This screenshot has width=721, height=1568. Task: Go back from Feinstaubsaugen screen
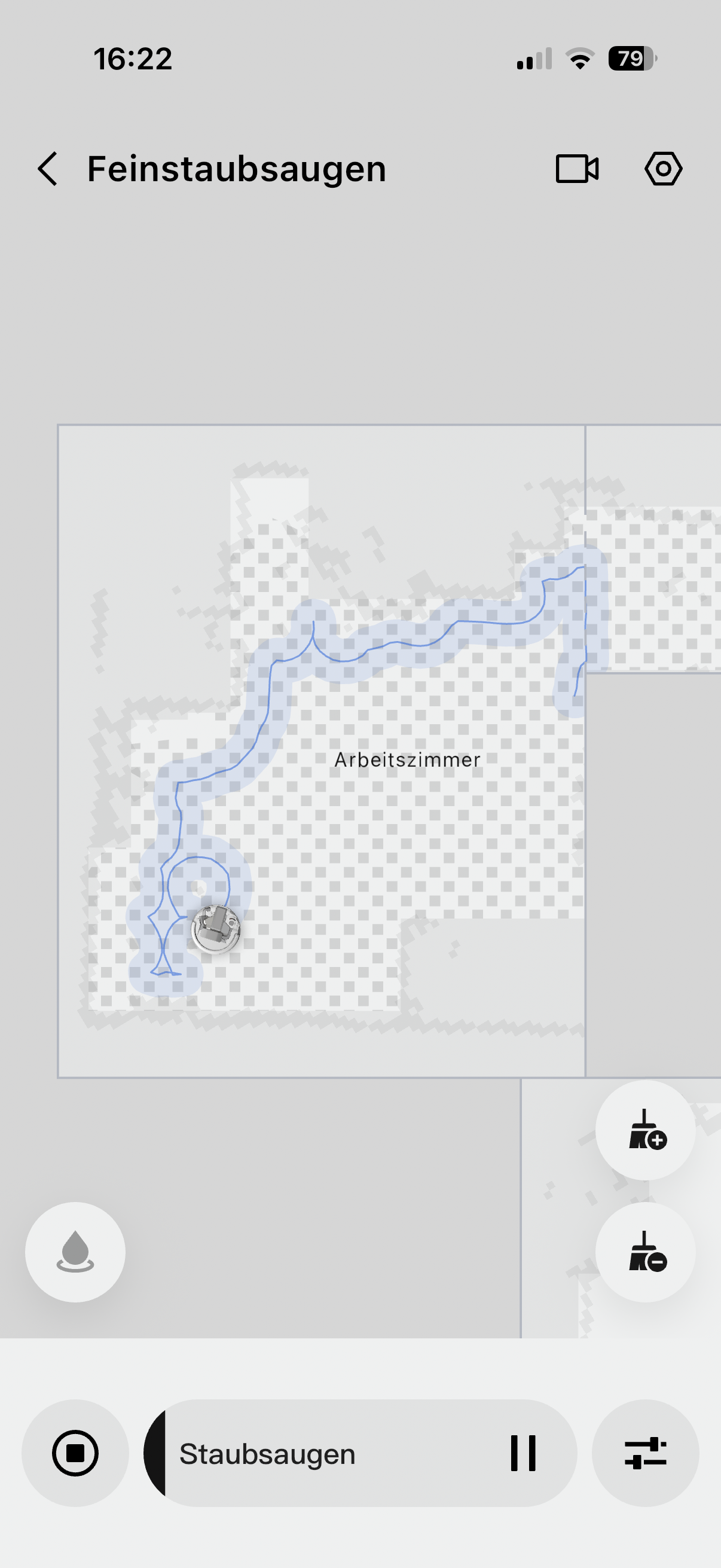click(x=48, y=169)
